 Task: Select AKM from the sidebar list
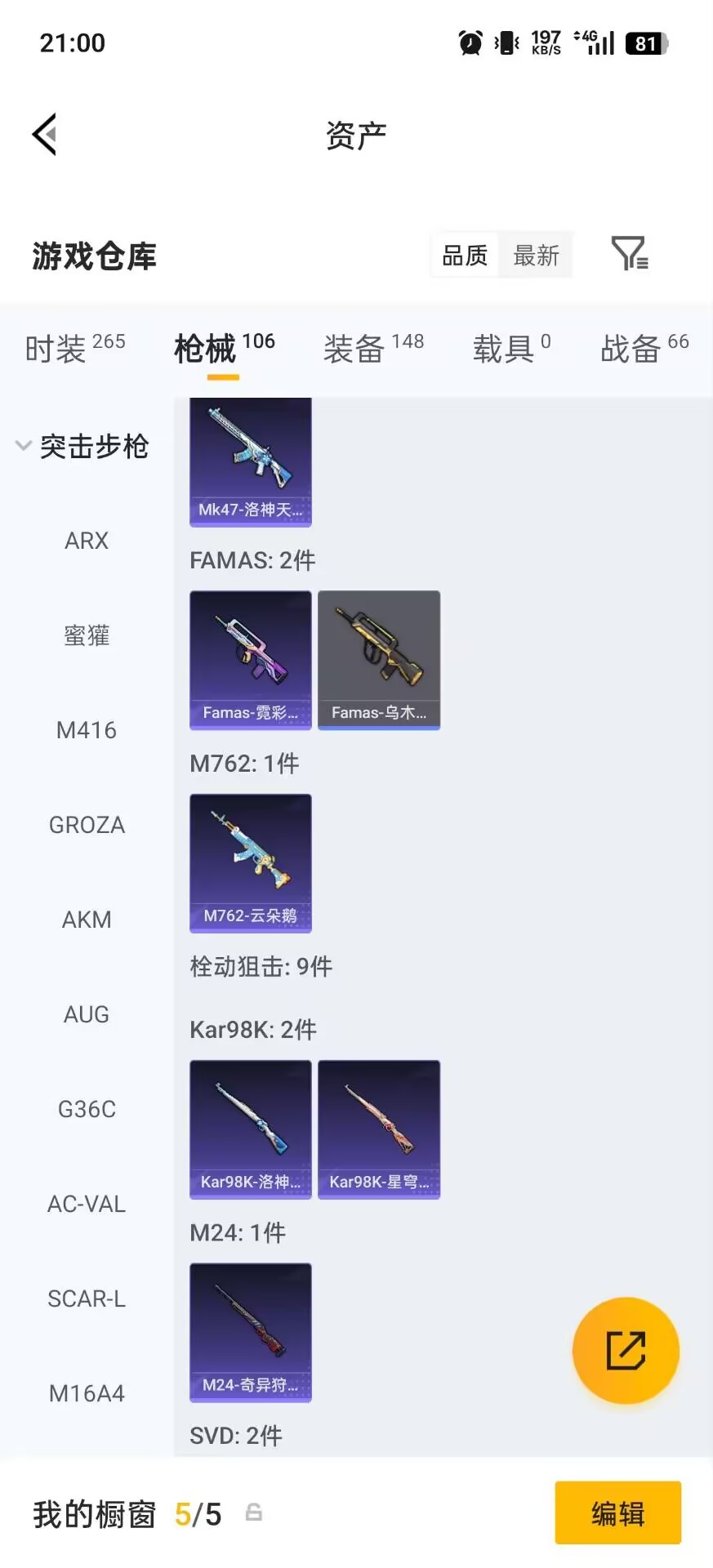87,919
